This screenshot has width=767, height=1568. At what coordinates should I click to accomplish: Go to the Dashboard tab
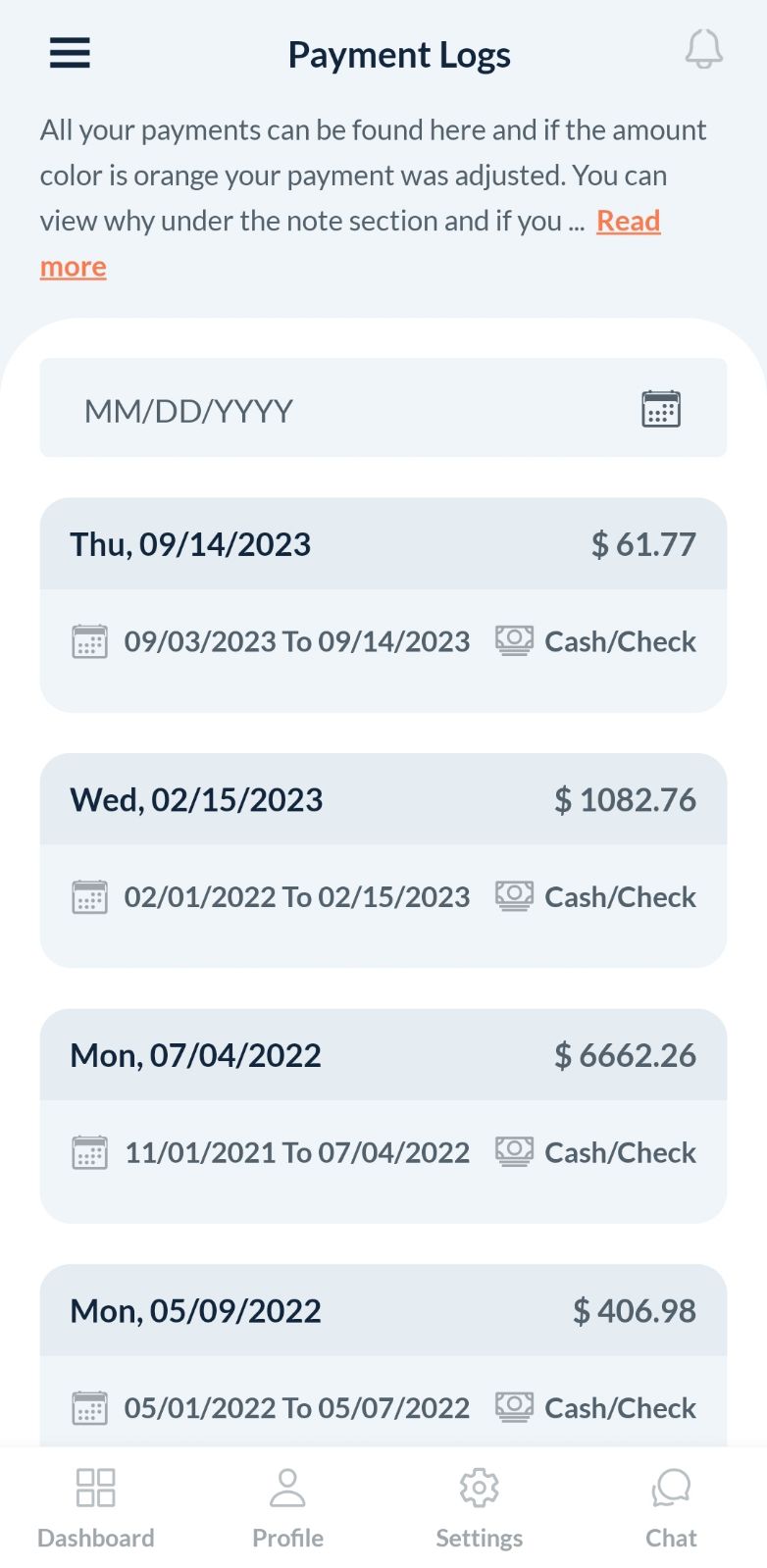pos(96,1507)
